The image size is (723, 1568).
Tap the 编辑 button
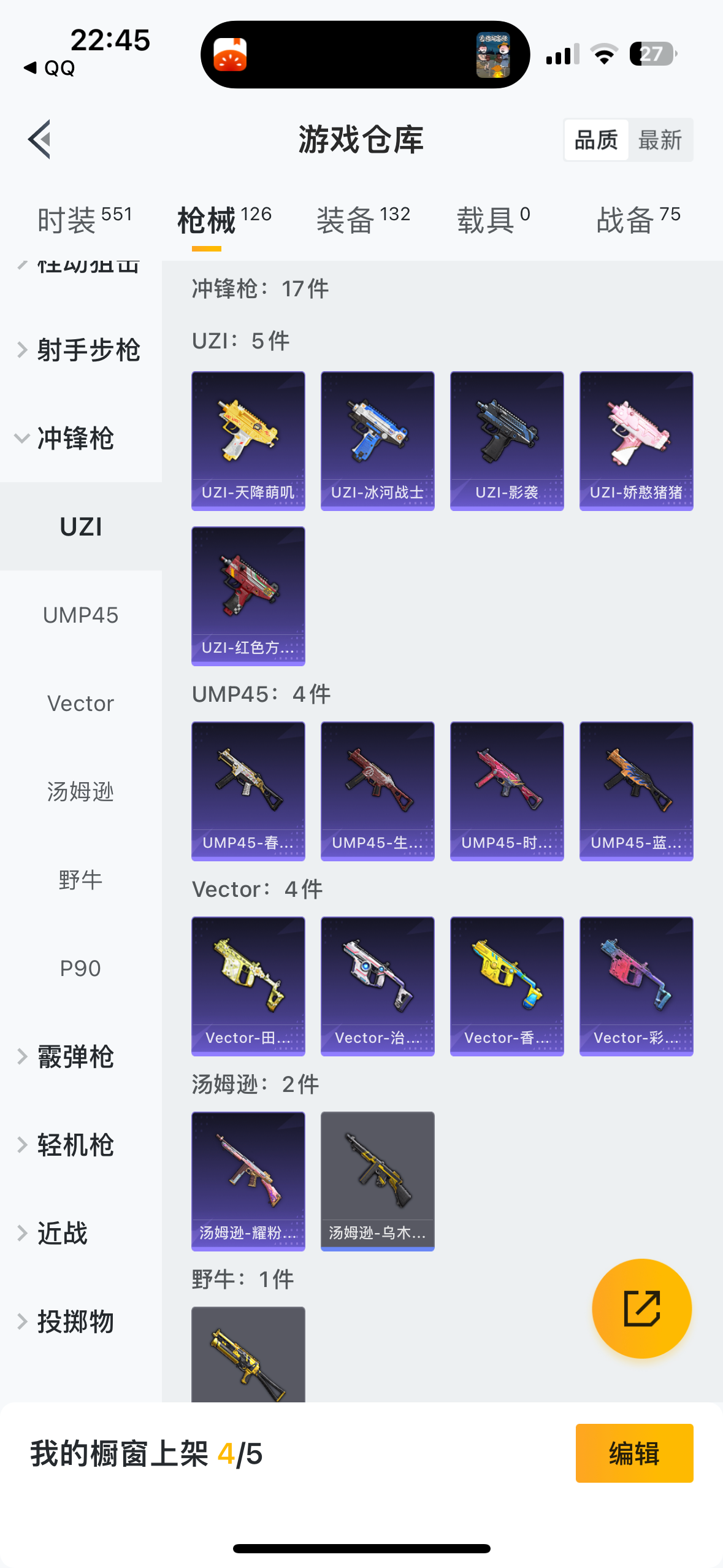coord(634,1453)
